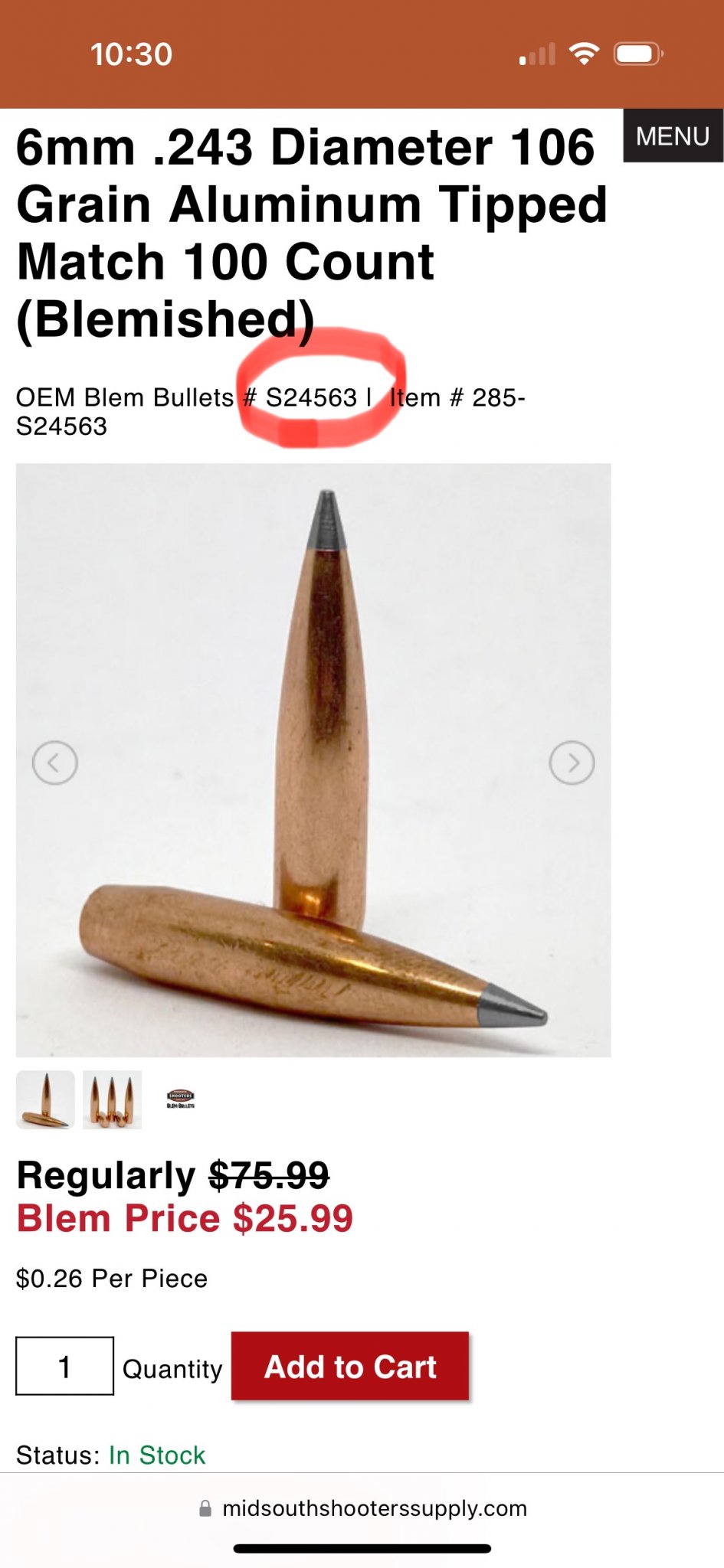This screenshot has height=1568, width=724.
Task: Select the first thumbnail of two bullets
Action: [x=45, y=1099]
